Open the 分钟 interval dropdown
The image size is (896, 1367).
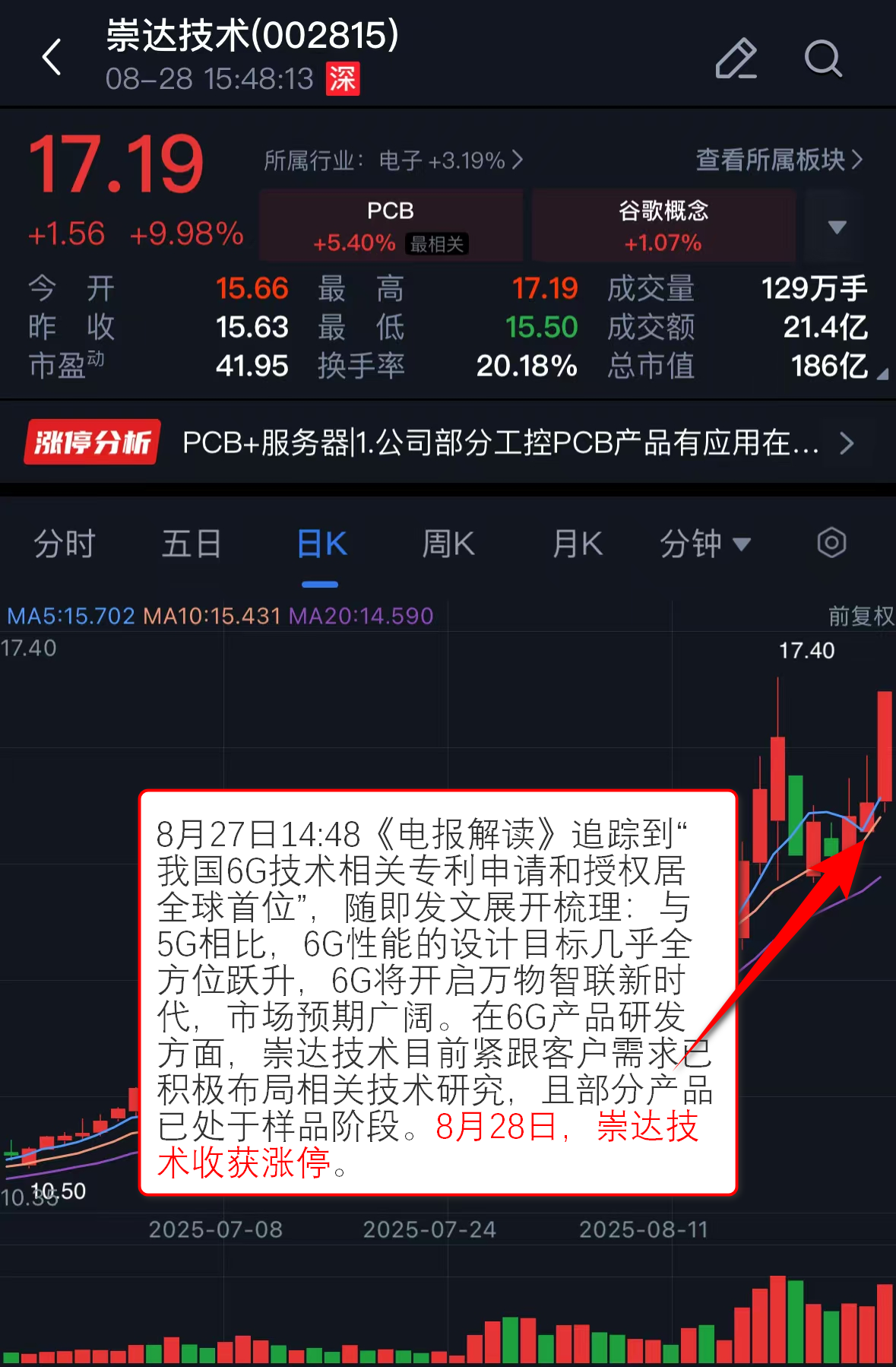coord(704,544)
